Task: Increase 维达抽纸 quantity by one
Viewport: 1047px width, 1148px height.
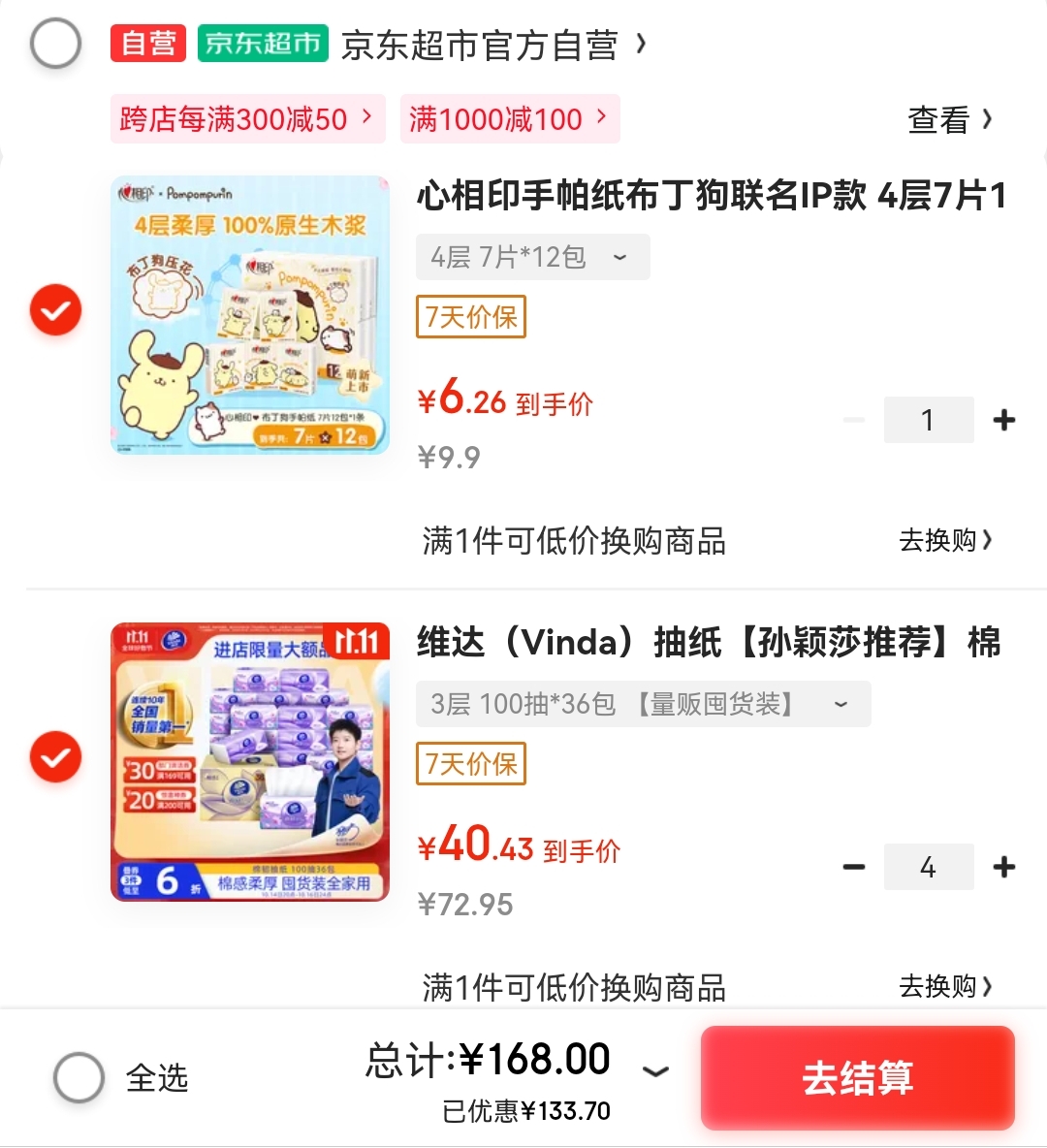Action: coord(1004,867)
